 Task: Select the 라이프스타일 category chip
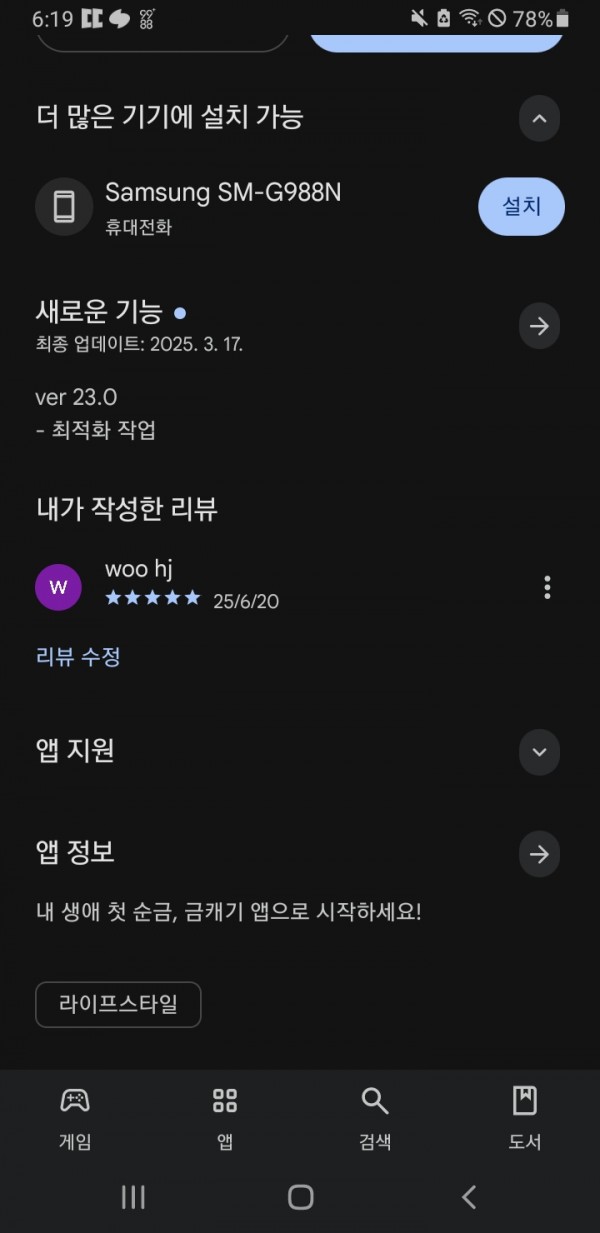(118, 1004)
